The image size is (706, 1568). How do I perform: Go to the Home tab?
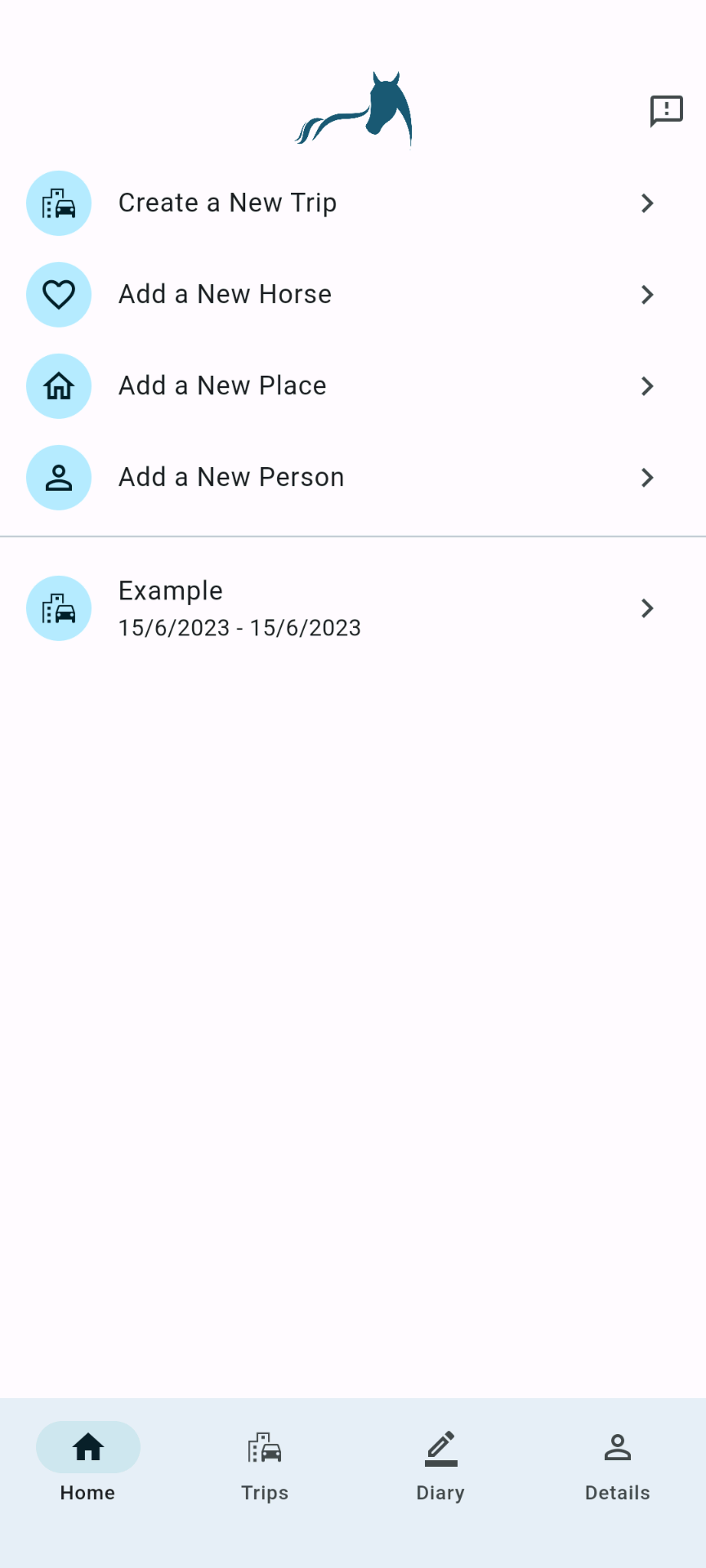(88, 1462)
